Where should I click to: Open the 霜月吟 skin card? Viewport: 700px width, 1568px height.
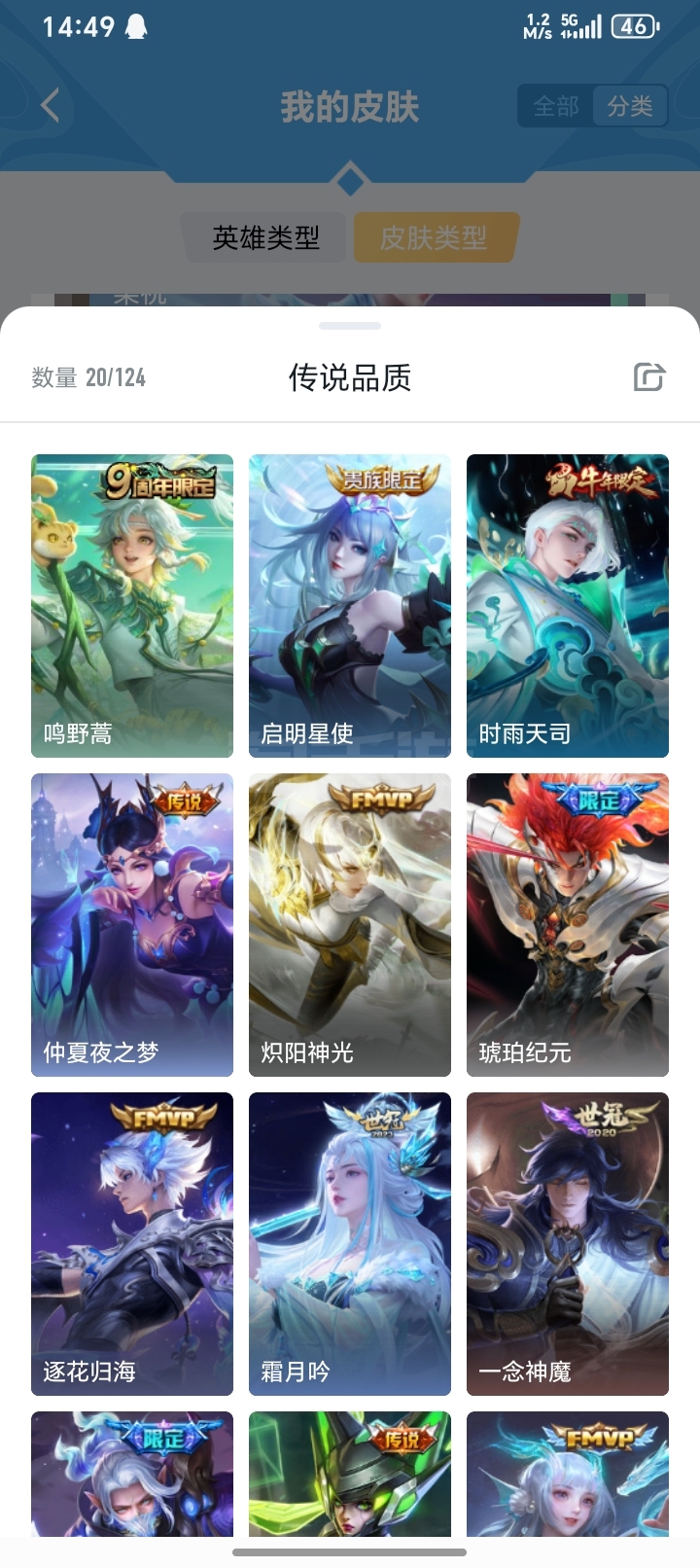tap(350, 1244)
